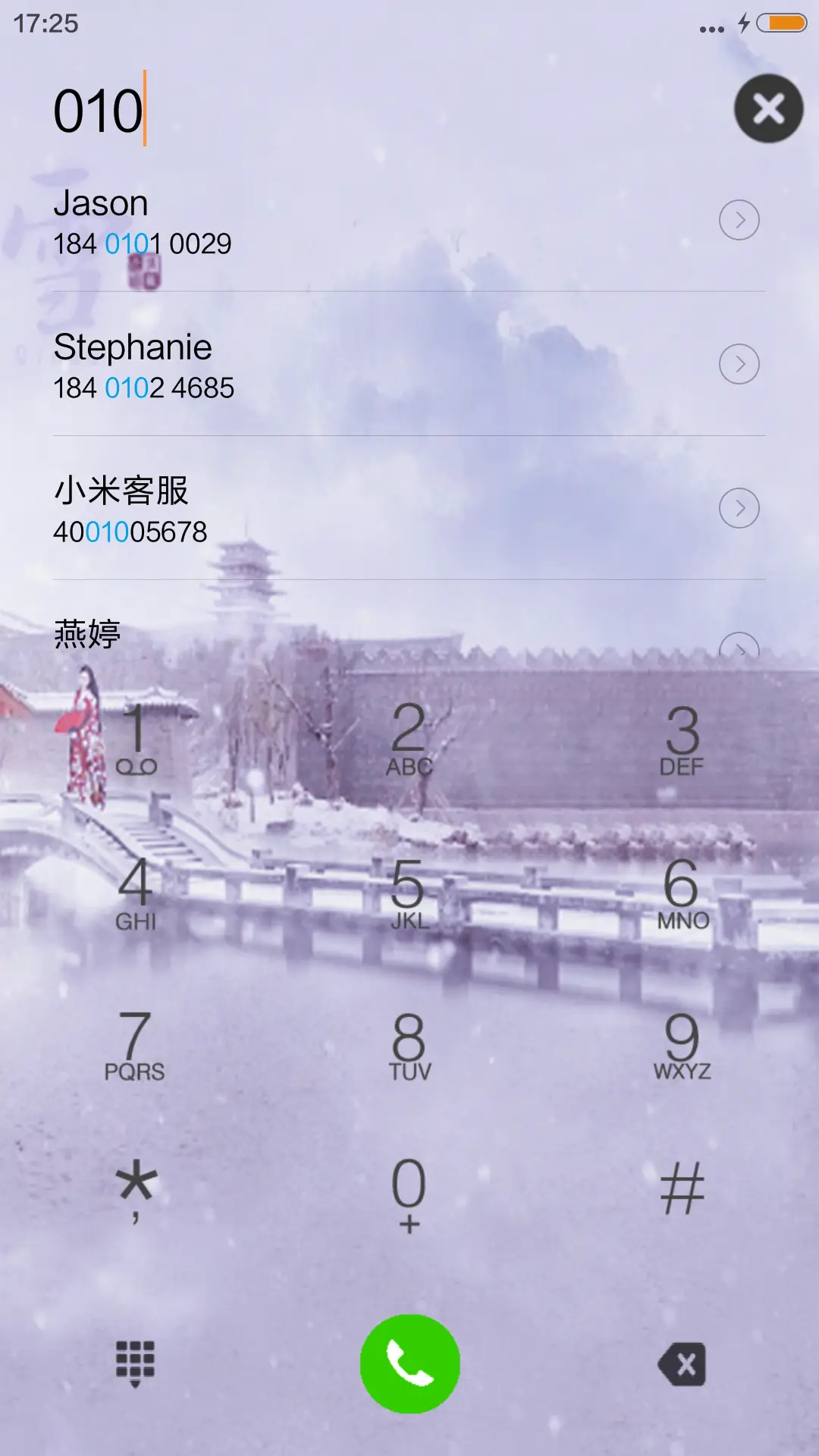Call Stephanie at 184 0102 4685
The image size is (819, 1456).
click(303, 368)
